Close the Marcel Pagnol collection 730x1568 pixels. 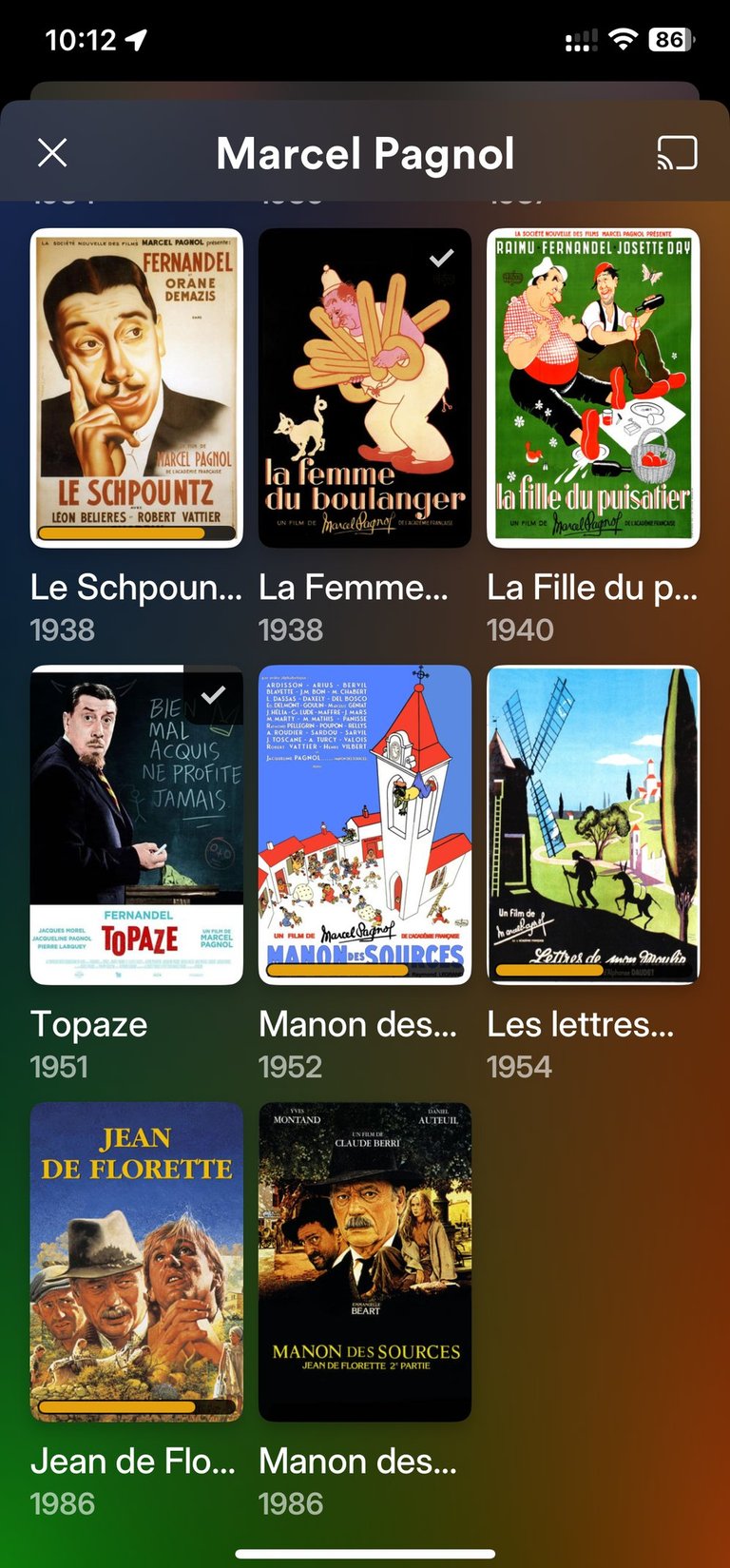click(52, 152)
